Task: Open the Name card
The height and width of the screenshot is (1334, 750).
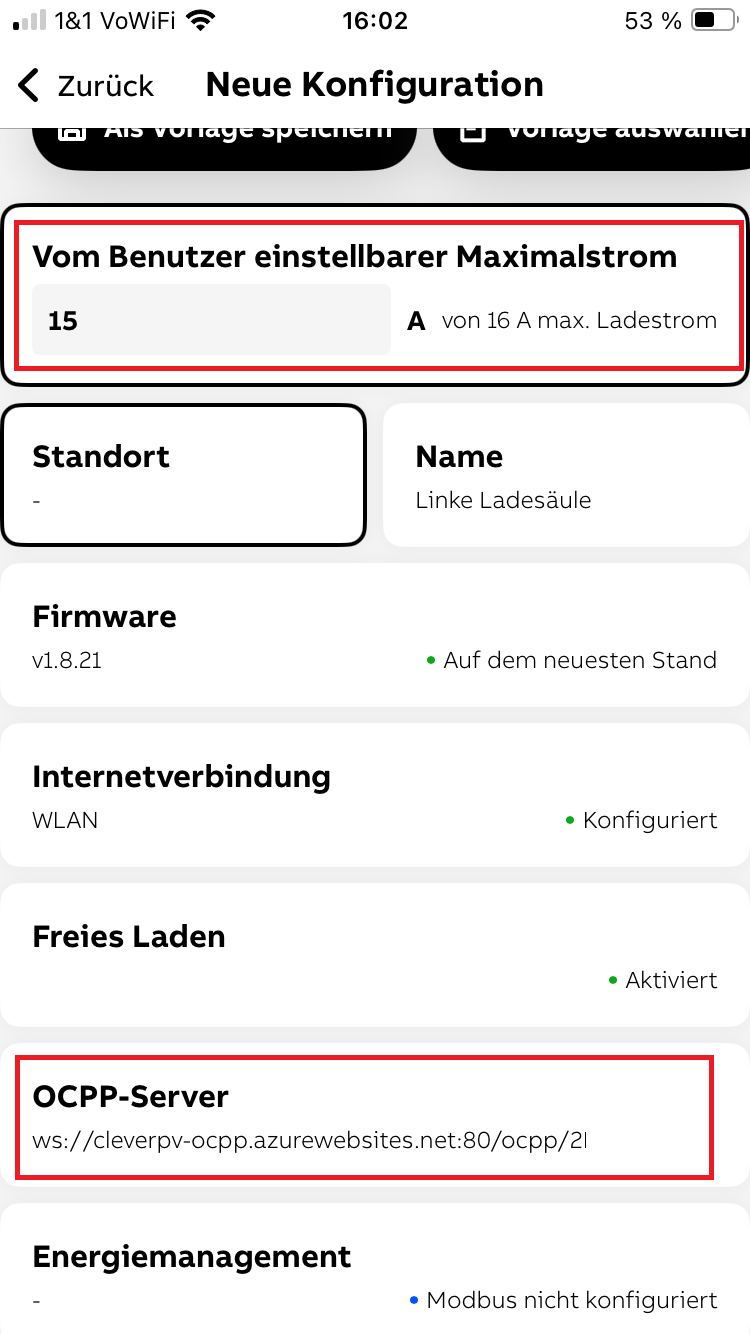Action: pyautogui.click(x=565, y=475)
